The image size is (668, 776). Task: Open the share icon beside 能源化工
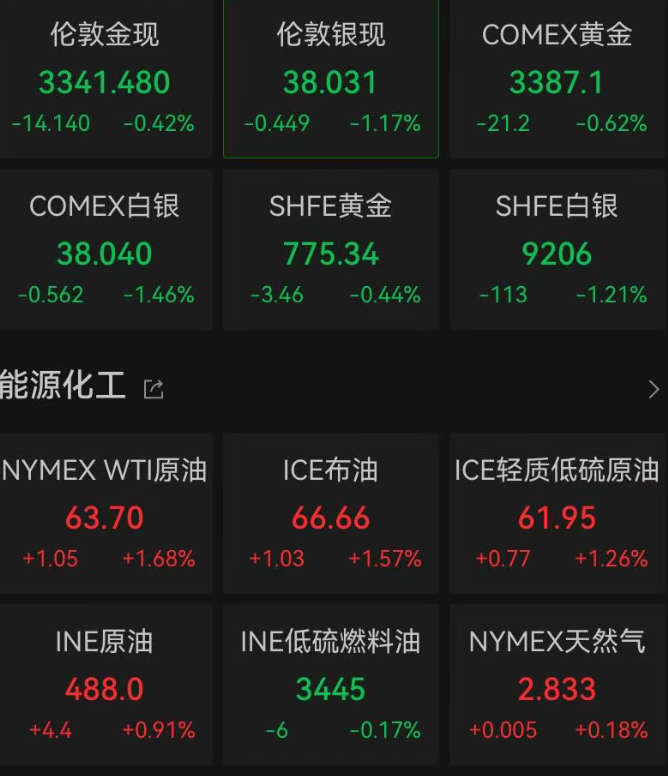click(x=153, y=389)
